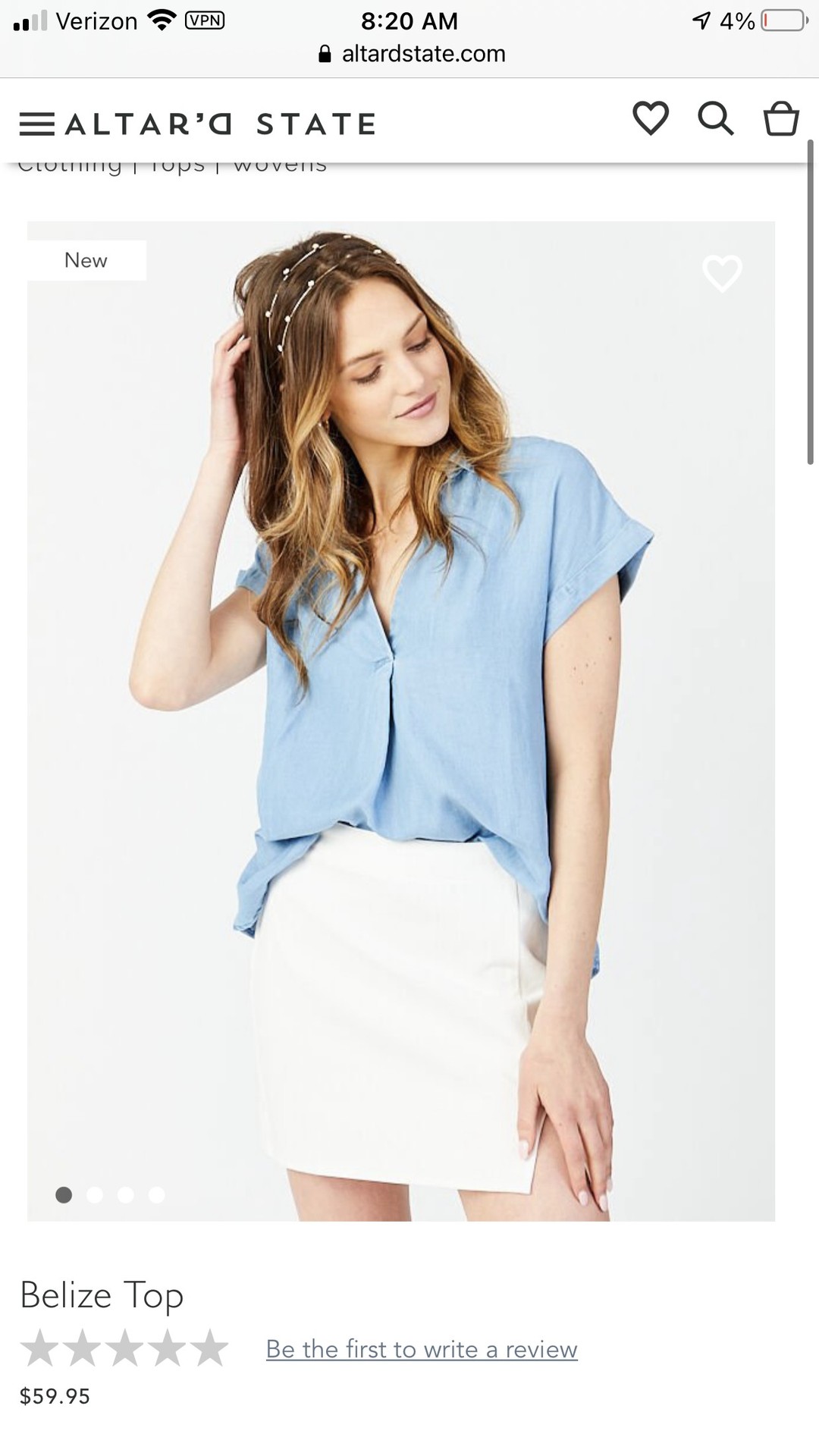
Task: Open the Belize Top product photo
Action: (x=401, y=721)
